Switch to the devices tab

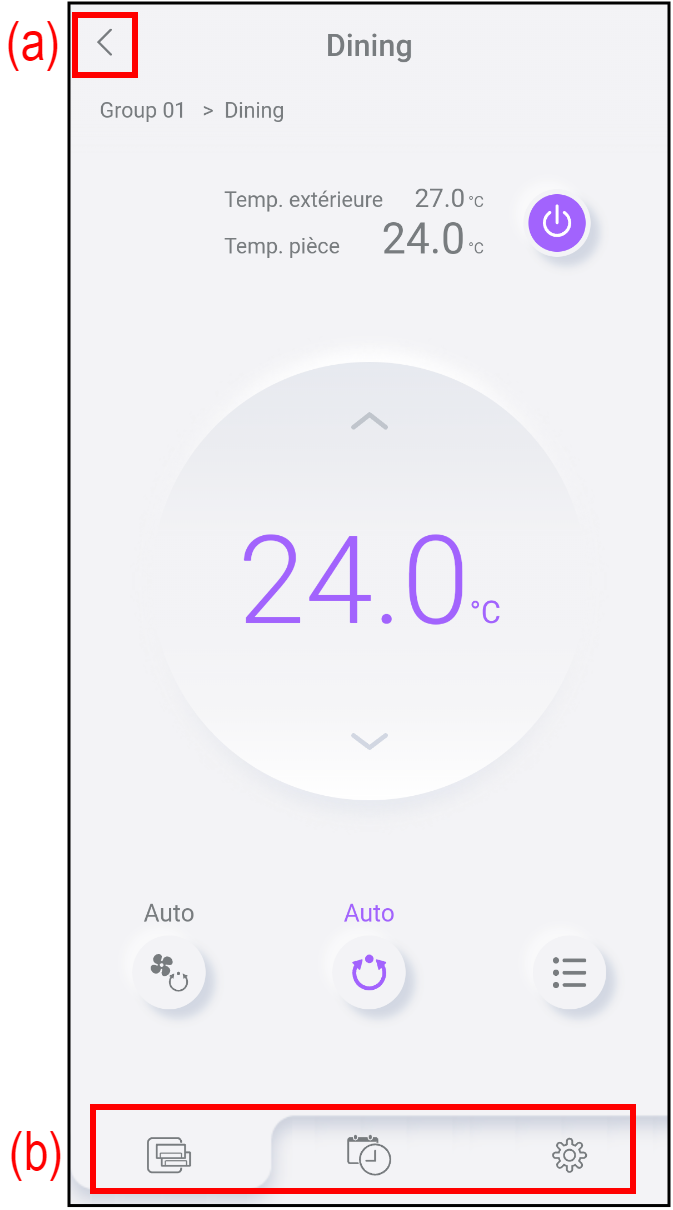point(169,1155)
